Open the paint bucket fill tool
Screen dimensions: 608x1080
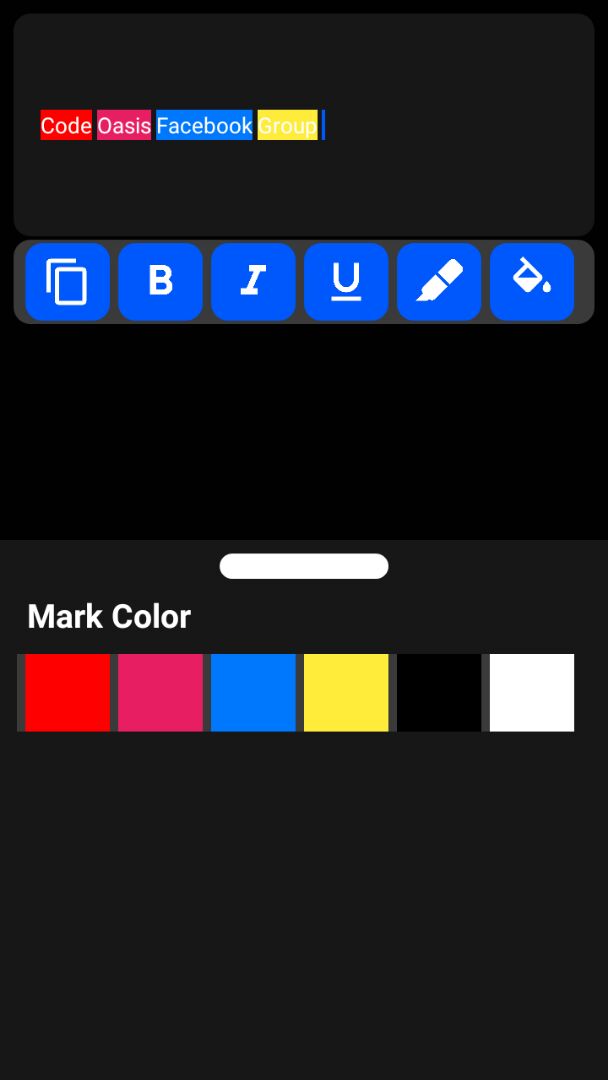(532, 282)
